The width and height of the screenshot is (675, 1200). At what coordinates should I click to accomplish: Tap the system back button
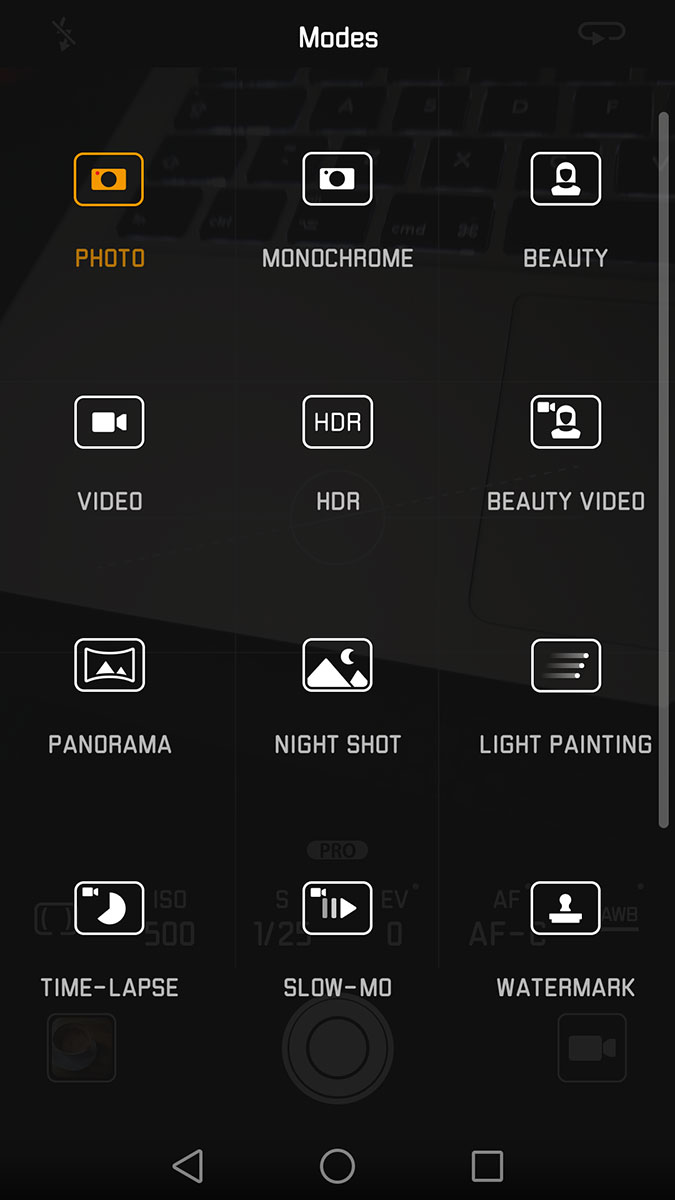pos(188,1166)
